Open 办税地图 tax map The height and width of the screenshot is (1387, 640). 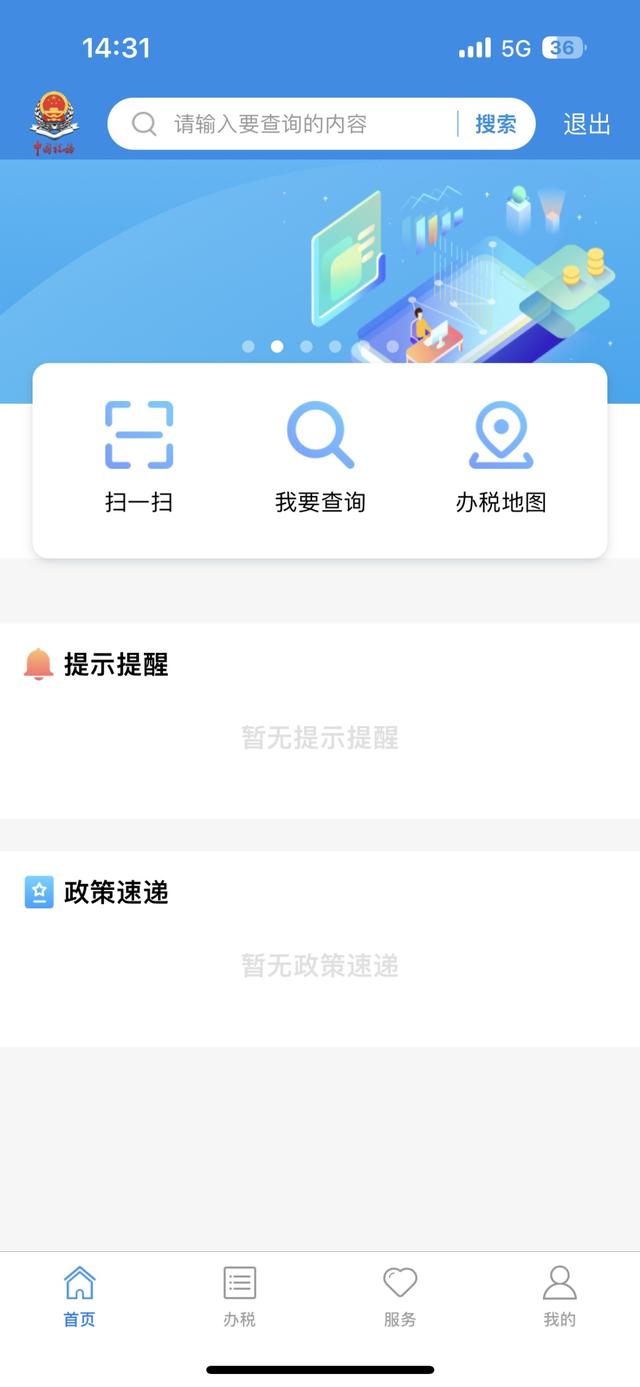pyautogui.click(x=501, y=456)
